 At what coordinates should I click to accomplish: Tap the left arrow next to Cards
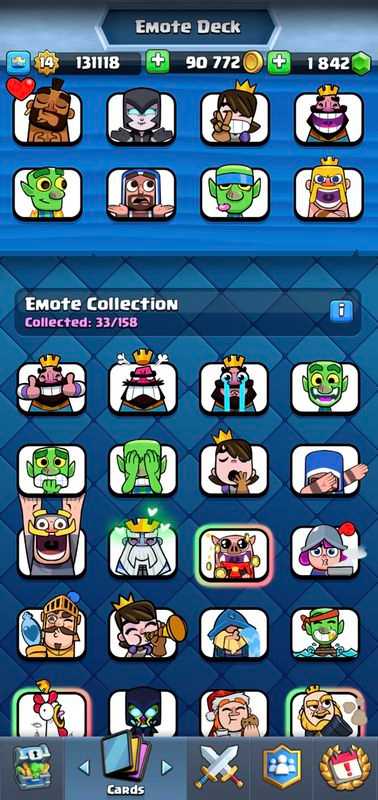pos(85,767)
